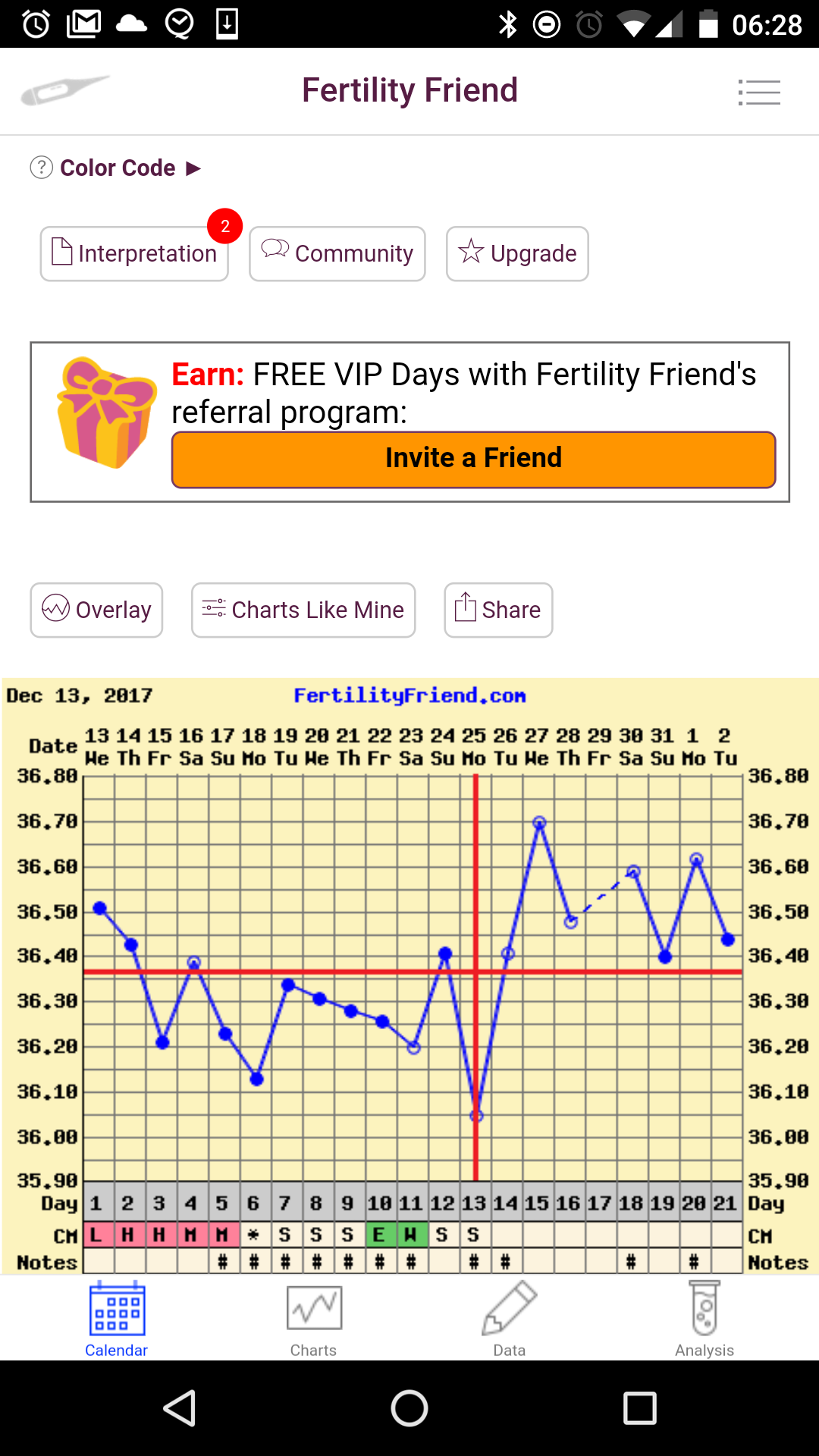
Task: Tap Invite a Friend
Action: coord(473,460)
